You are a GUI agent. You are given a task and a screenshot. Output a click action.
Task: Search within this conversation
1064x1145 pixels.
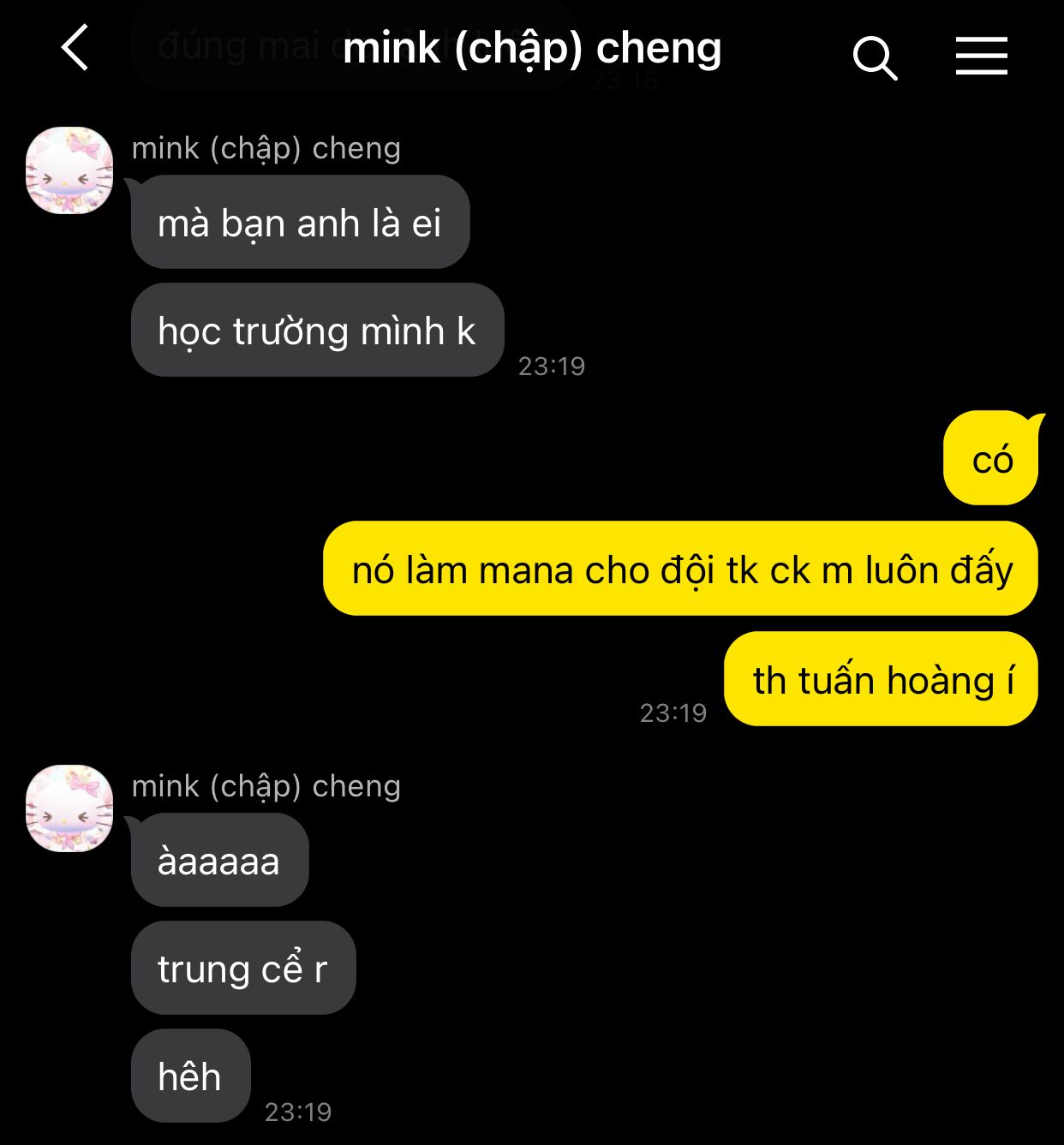874,57
